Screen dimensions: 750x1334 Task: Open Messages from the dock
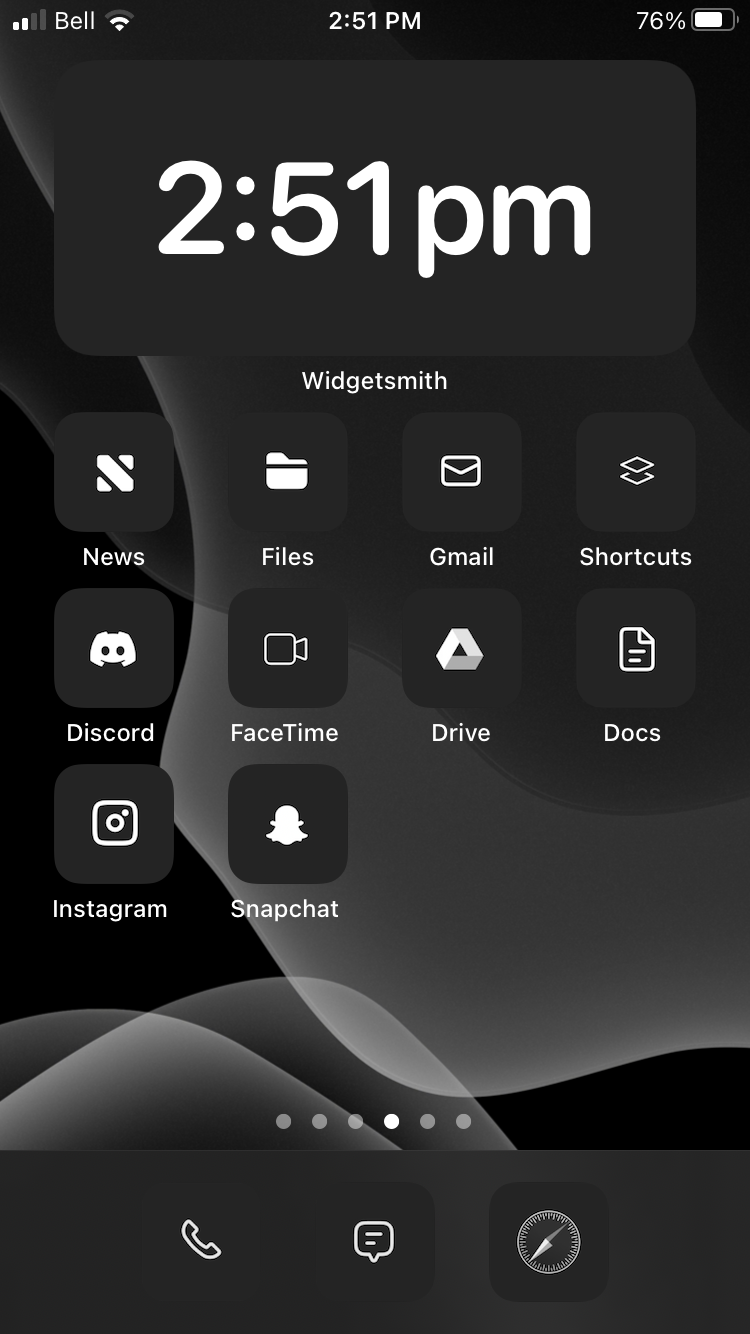pyautogui.click(x=375, y=1241)
